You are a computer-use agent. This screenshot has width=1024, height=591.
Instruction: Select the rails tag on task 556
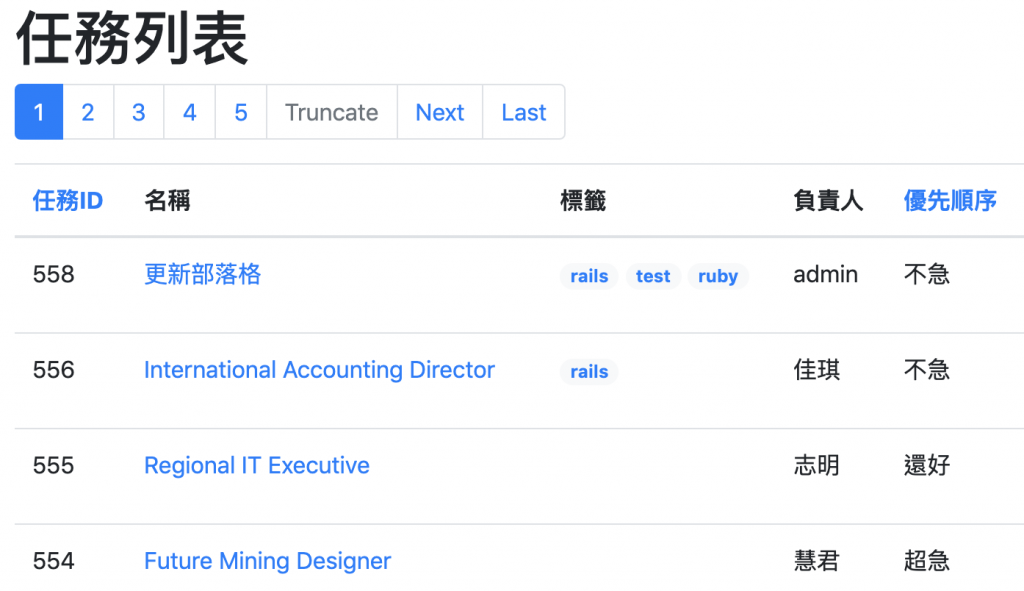tap(589, 372)
